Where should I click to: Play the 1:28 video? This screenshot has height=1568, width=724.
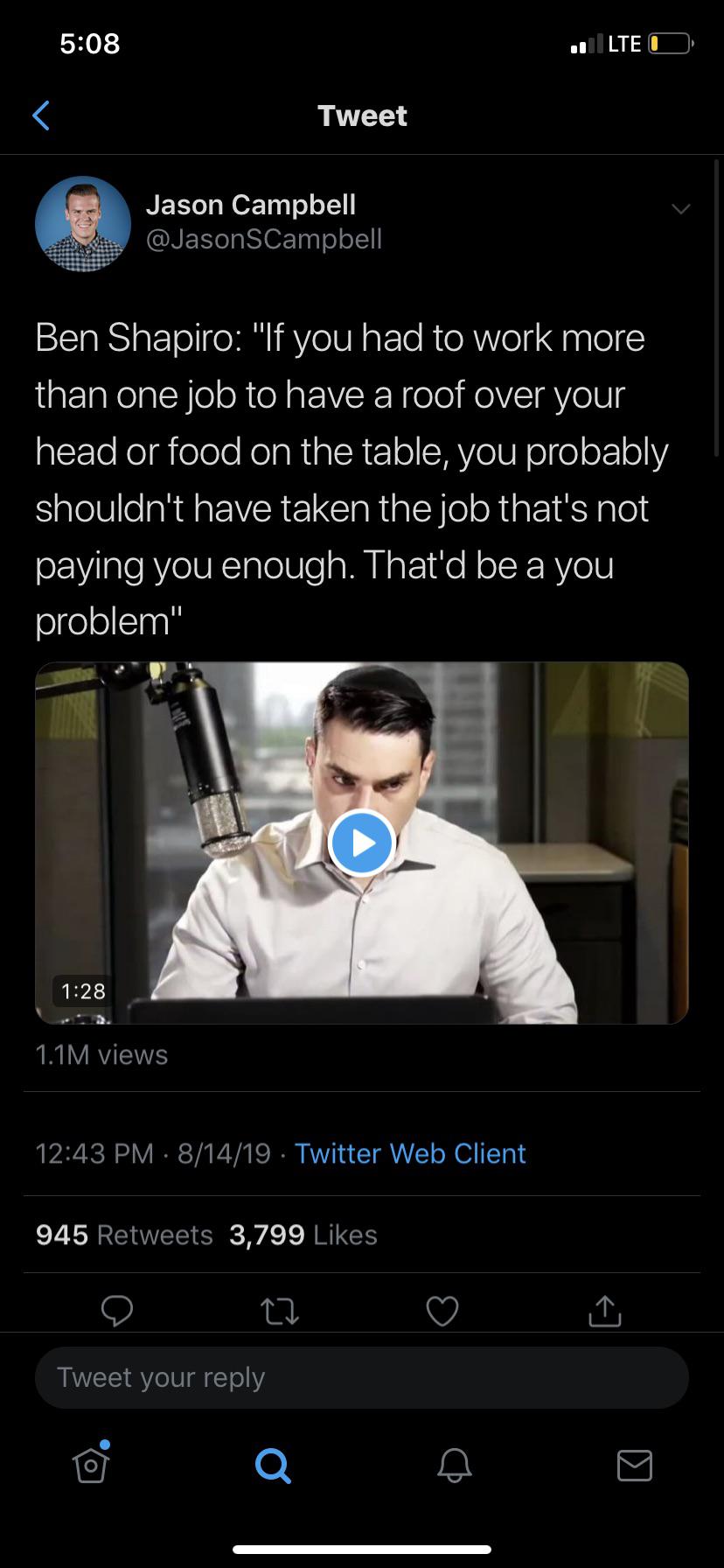[x=362, y=843]
